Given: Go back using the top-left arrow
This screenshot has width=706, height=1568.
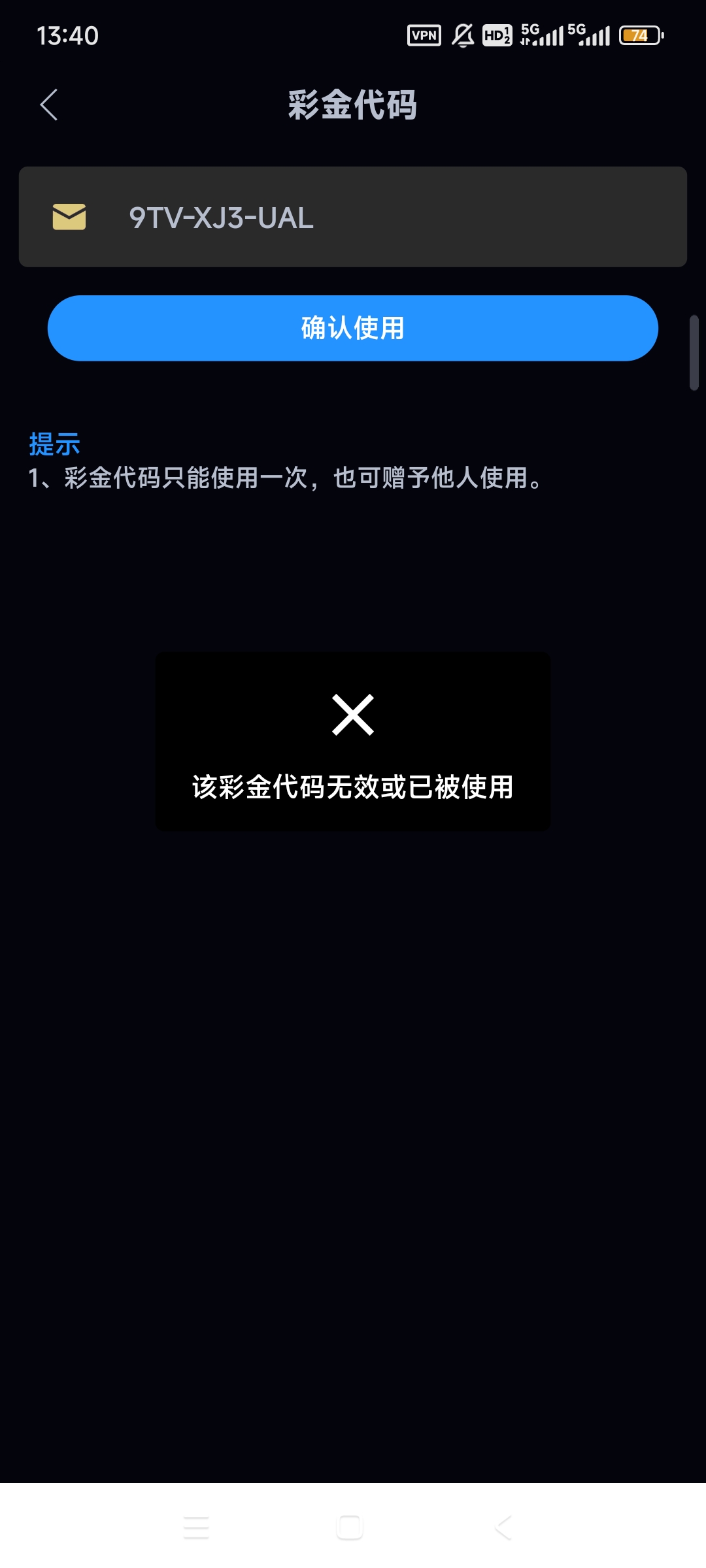Looking at the screenshot, I should 49,105.
